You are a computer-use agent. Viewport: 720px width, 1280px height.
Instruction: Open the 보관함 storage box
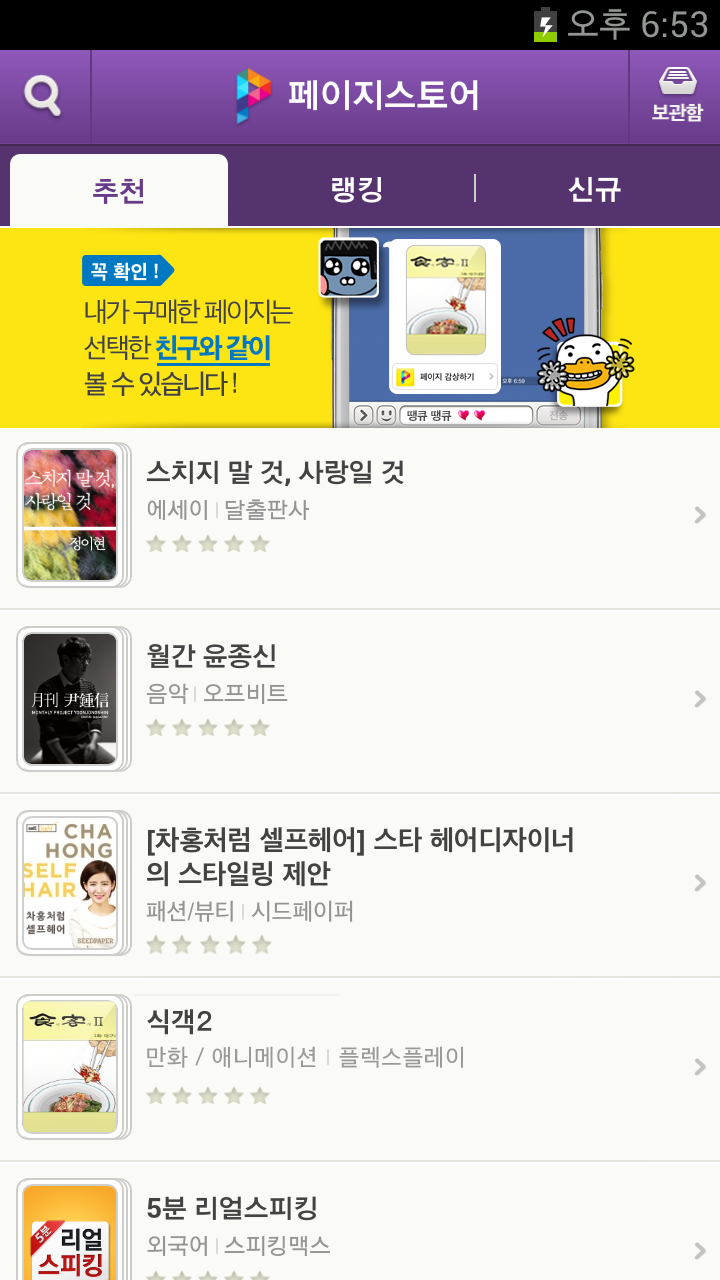(x=676, y=97)
